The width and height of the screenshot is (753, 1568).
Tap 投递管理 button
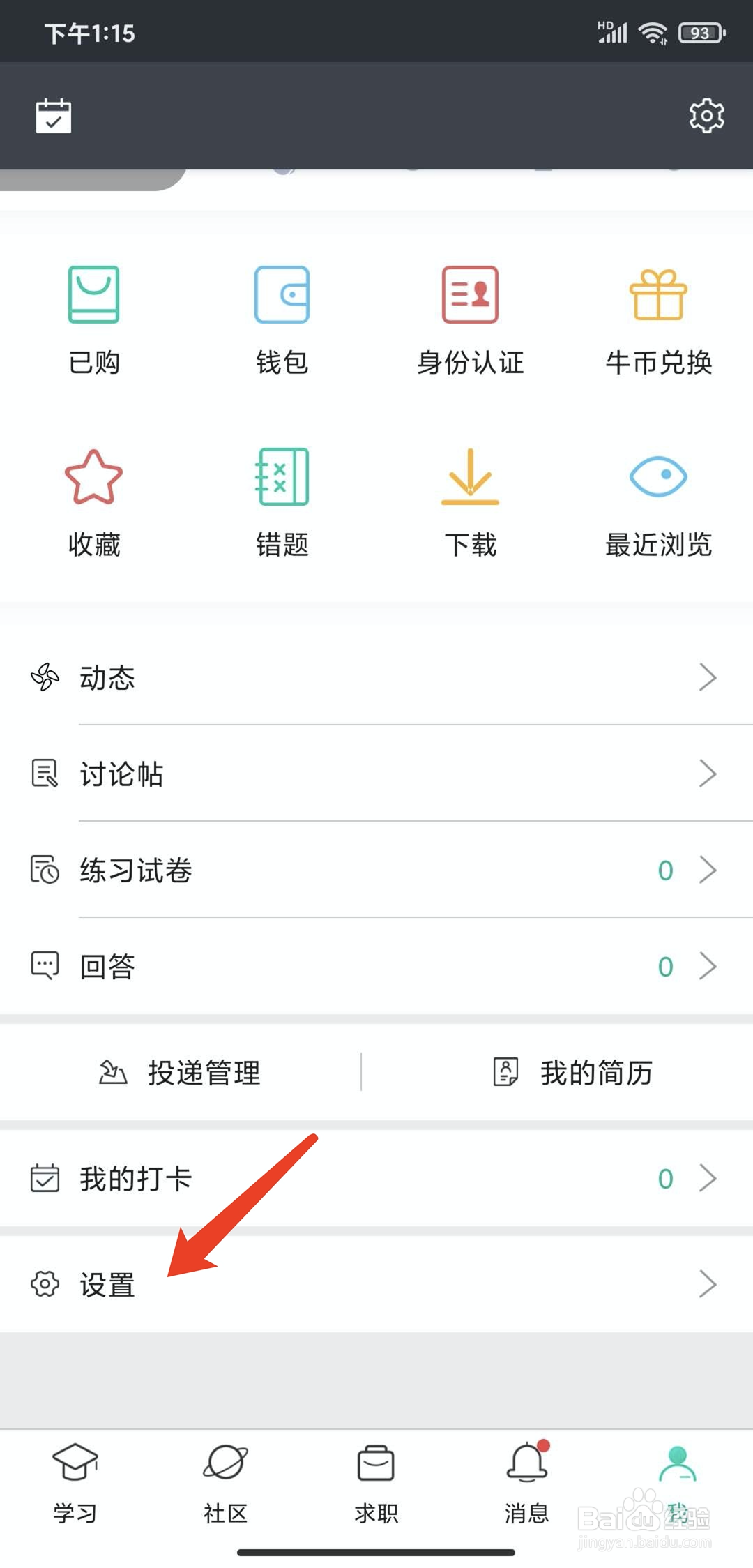[181, 1072]
